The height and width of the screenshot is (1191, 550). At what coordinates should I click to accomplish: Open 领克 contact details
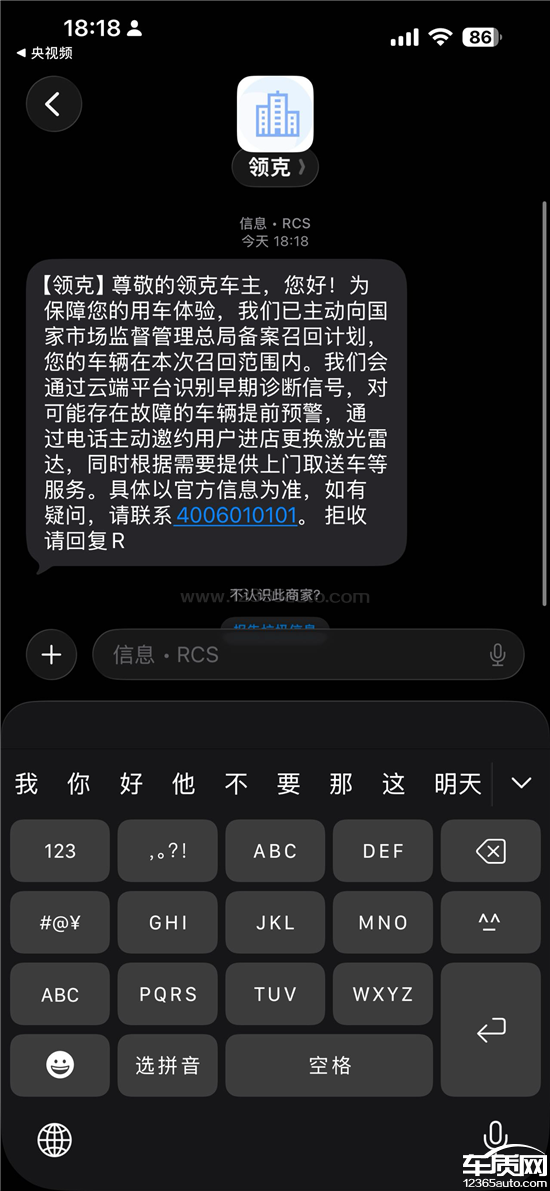pyautogui.click(x=274, y=167)
